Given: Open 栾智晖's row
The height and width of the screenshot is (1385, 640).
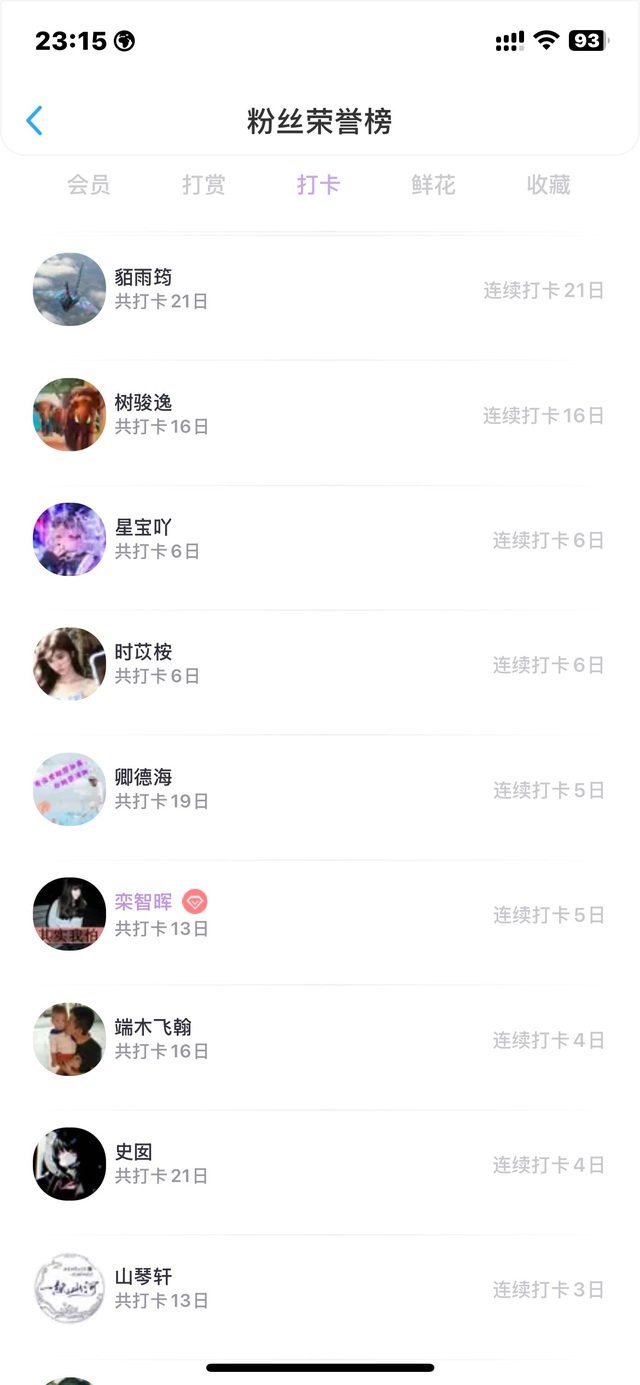Looking at the screenshot, I should (319, 915).
